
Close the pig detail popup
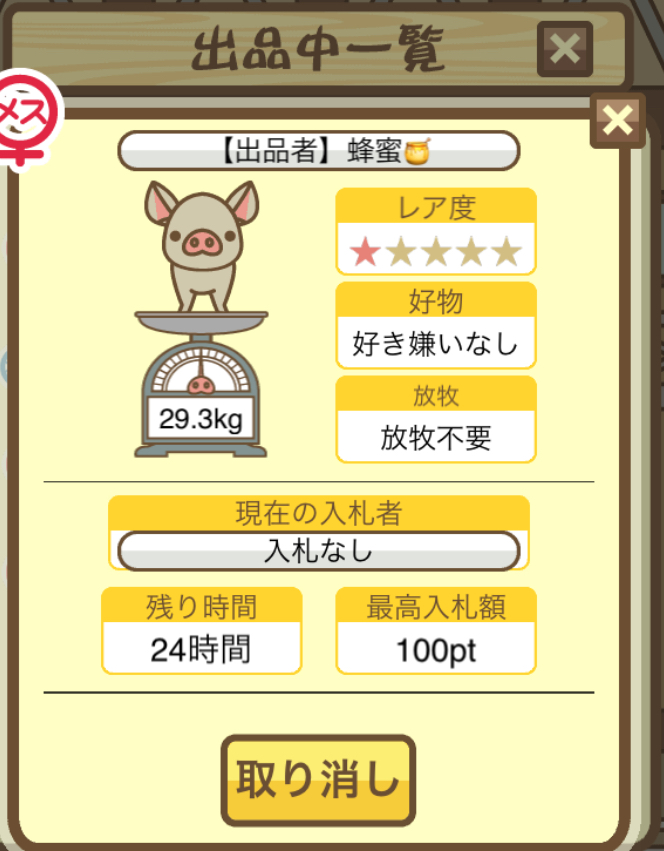click(x=617, y=121)
